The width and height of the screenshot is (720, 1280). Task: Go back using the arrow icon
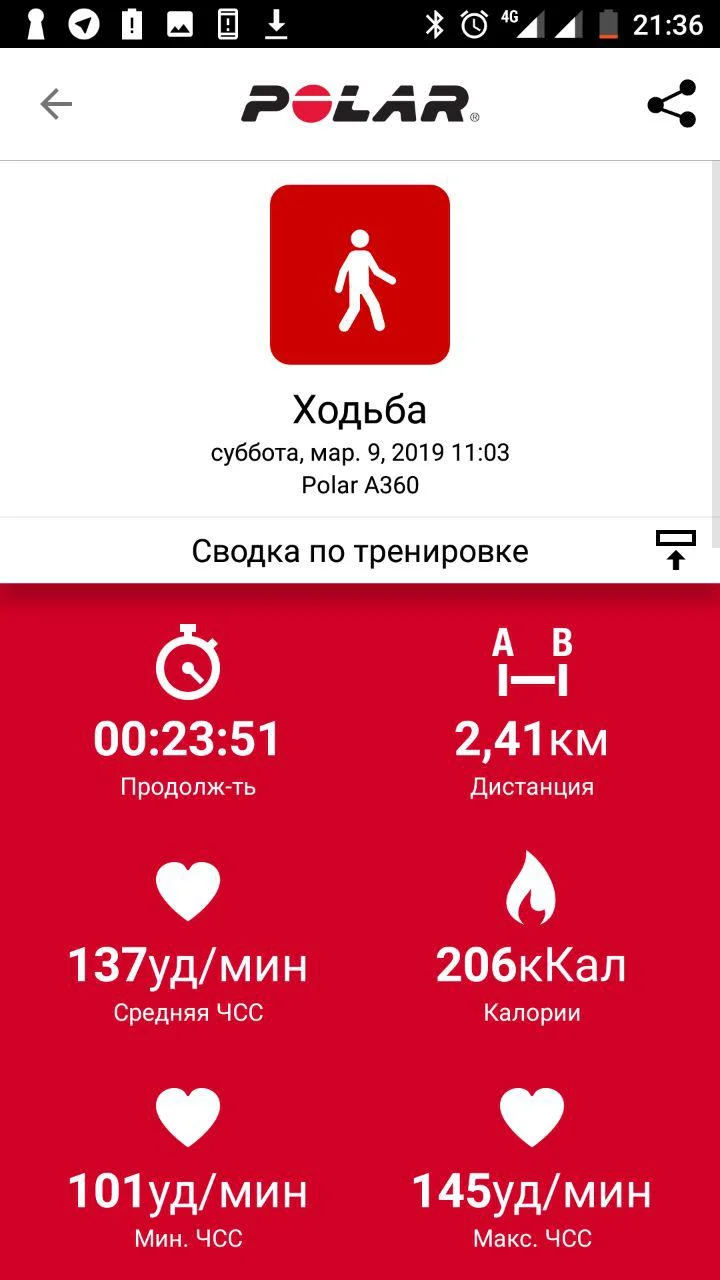[x=56, y=104]
